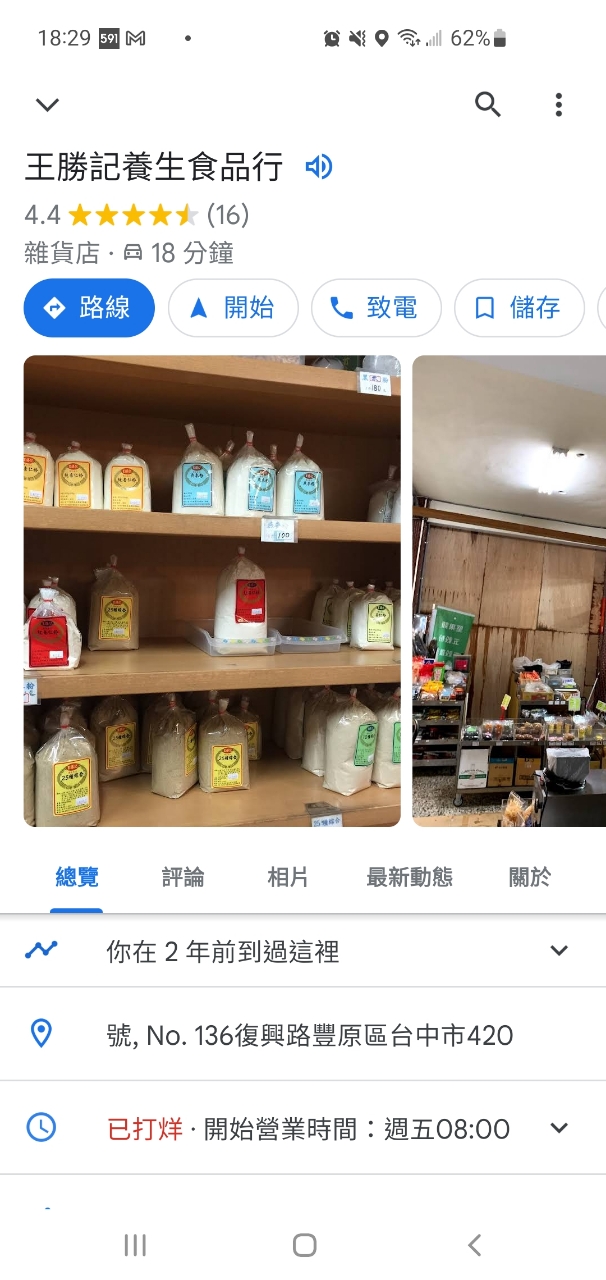Screen dimensions: 606x1280
Task: Open rating and 16 reviews summary
Action: click(137, 215)
